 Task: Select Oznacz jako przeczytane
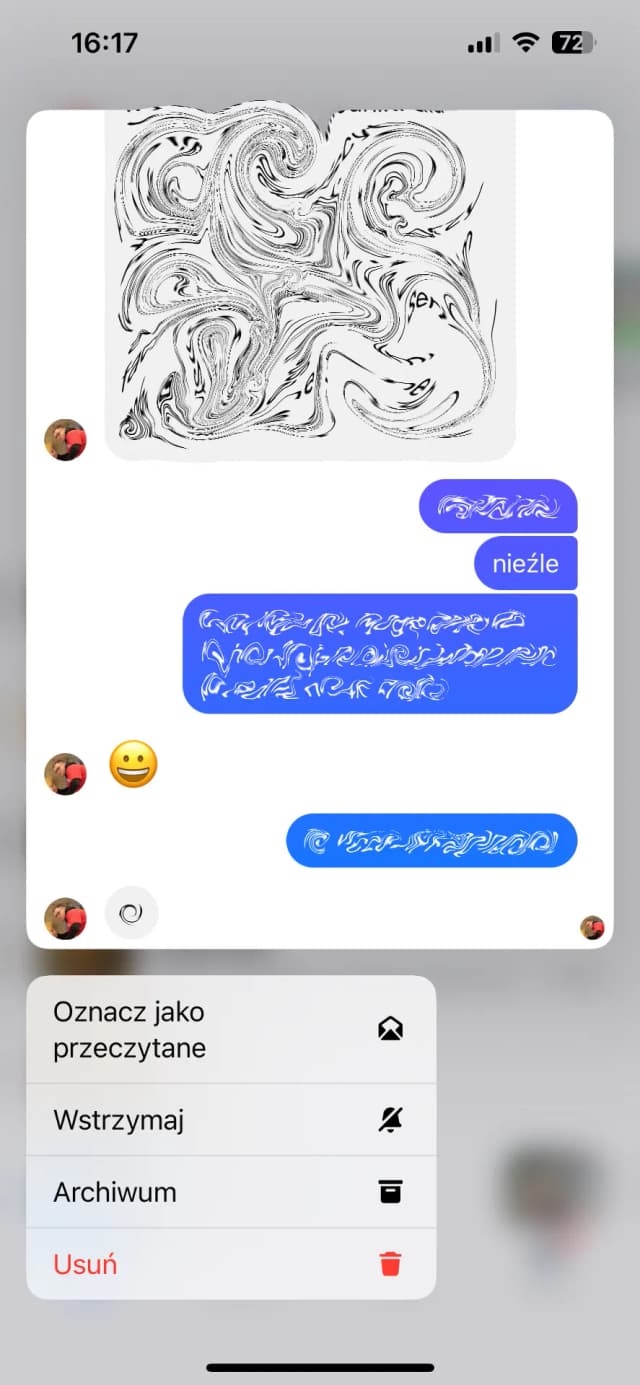[x=230, y=1029]
